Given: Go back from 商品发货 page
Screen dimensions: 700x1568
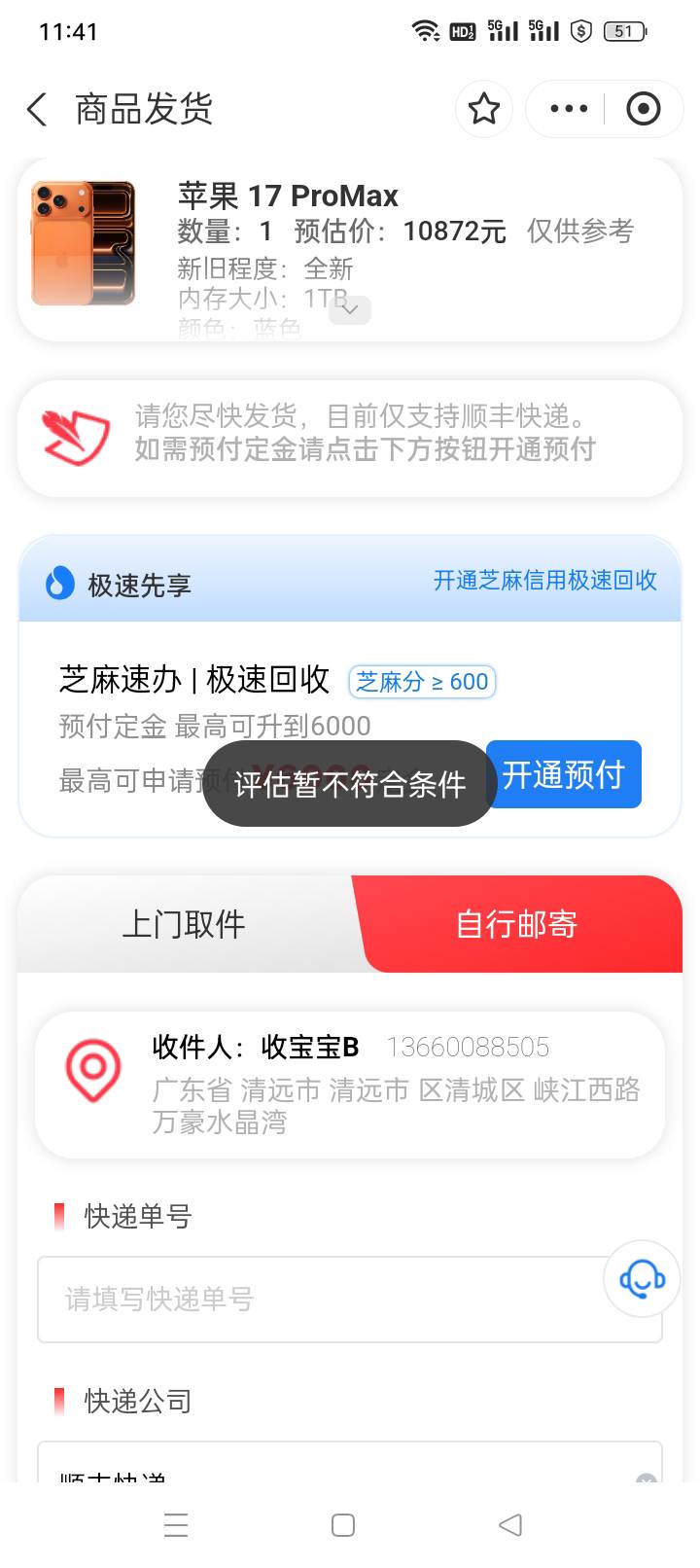Looking at the screenshot, I should pyautogui.click(x=37, y=110).
